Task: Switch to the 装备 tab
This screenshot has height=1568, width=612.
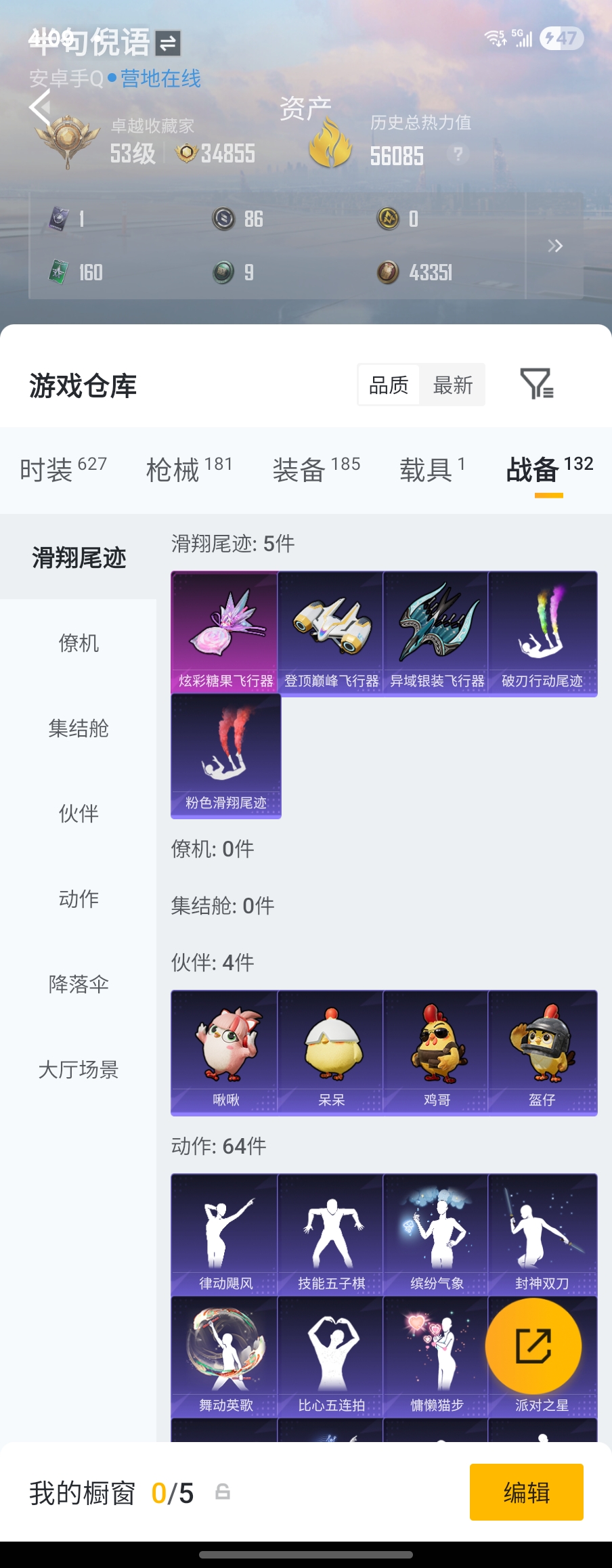Action: 315,469
